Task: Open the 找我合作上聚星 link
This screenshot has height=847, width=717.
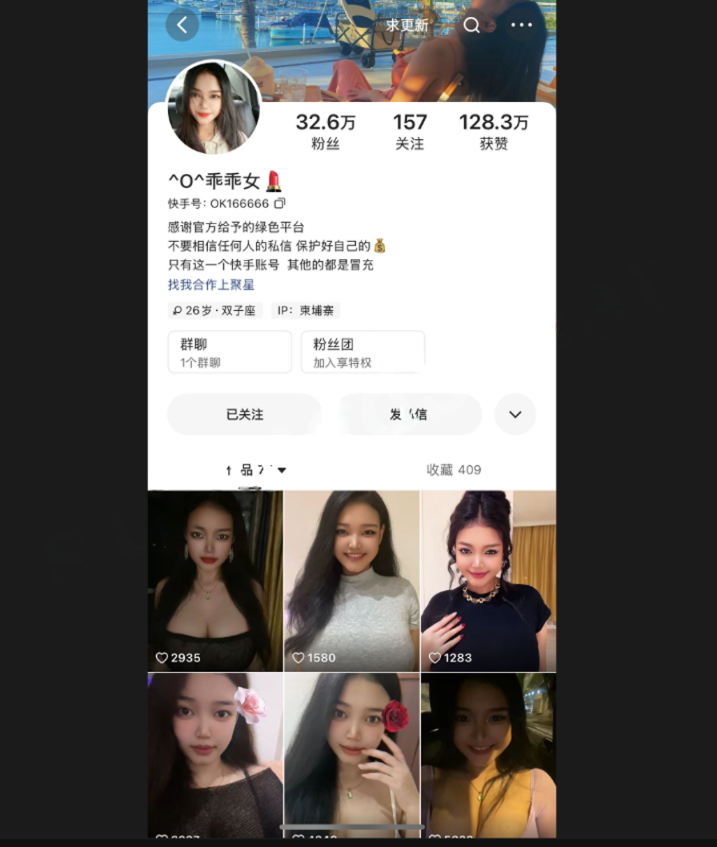Action: click(211, 284)
